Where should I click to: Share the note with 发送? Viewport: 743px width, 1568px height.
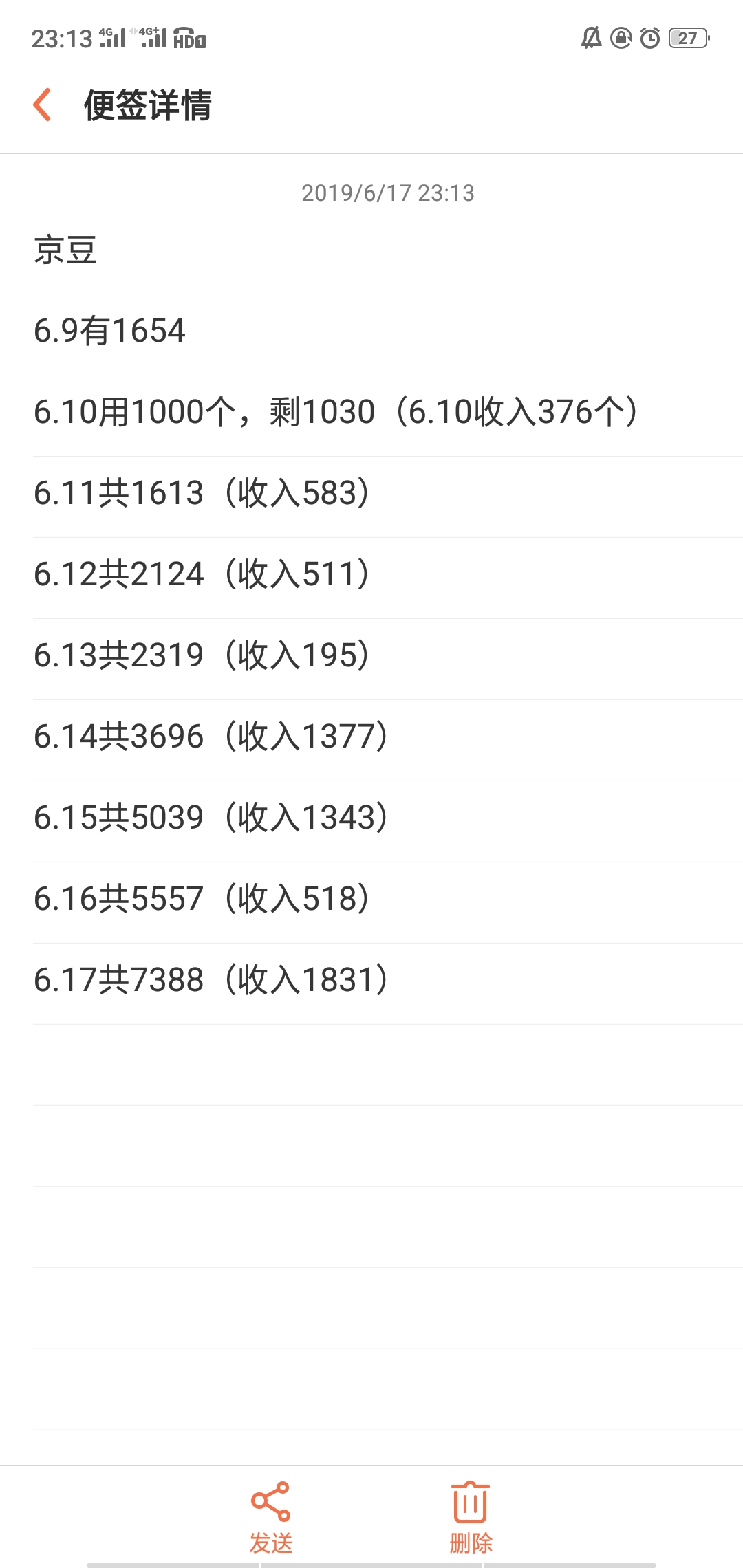point(271,1518)
